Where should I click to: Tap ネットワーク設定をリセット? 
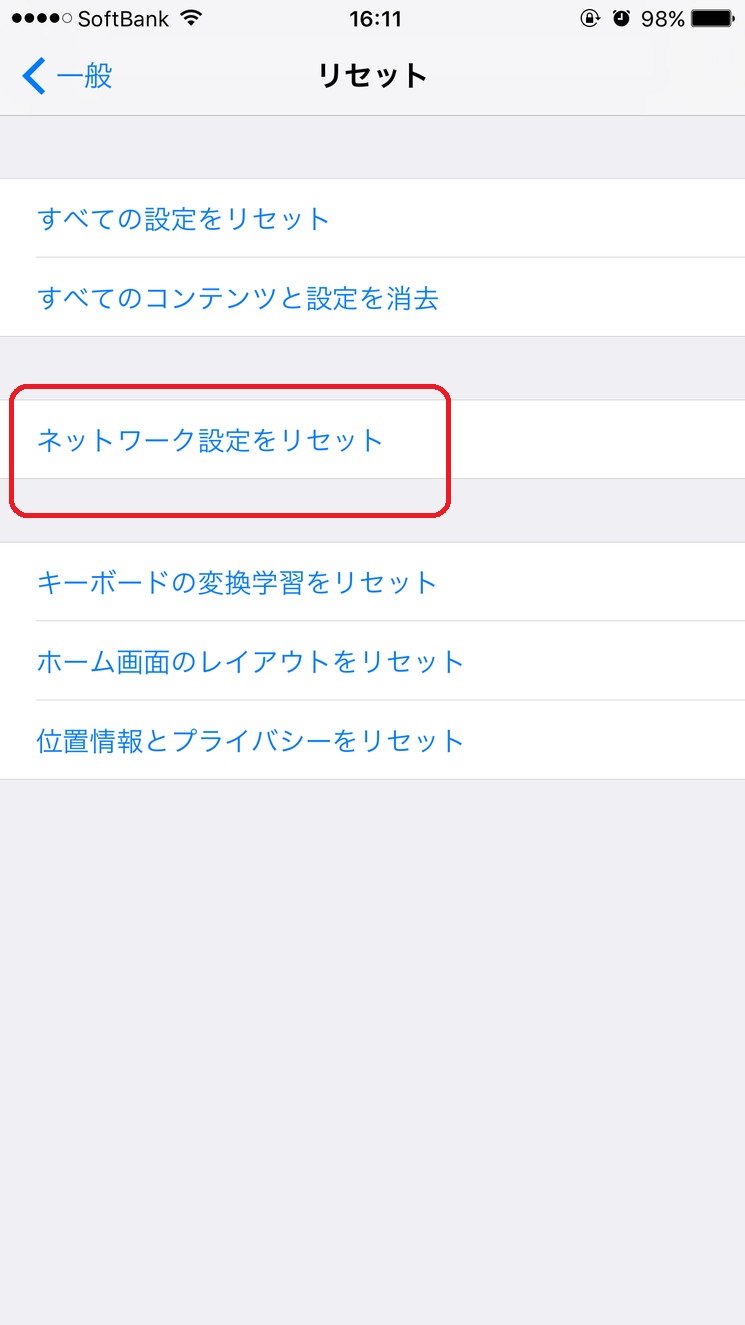pyautogui.click(x=372, y=440)
